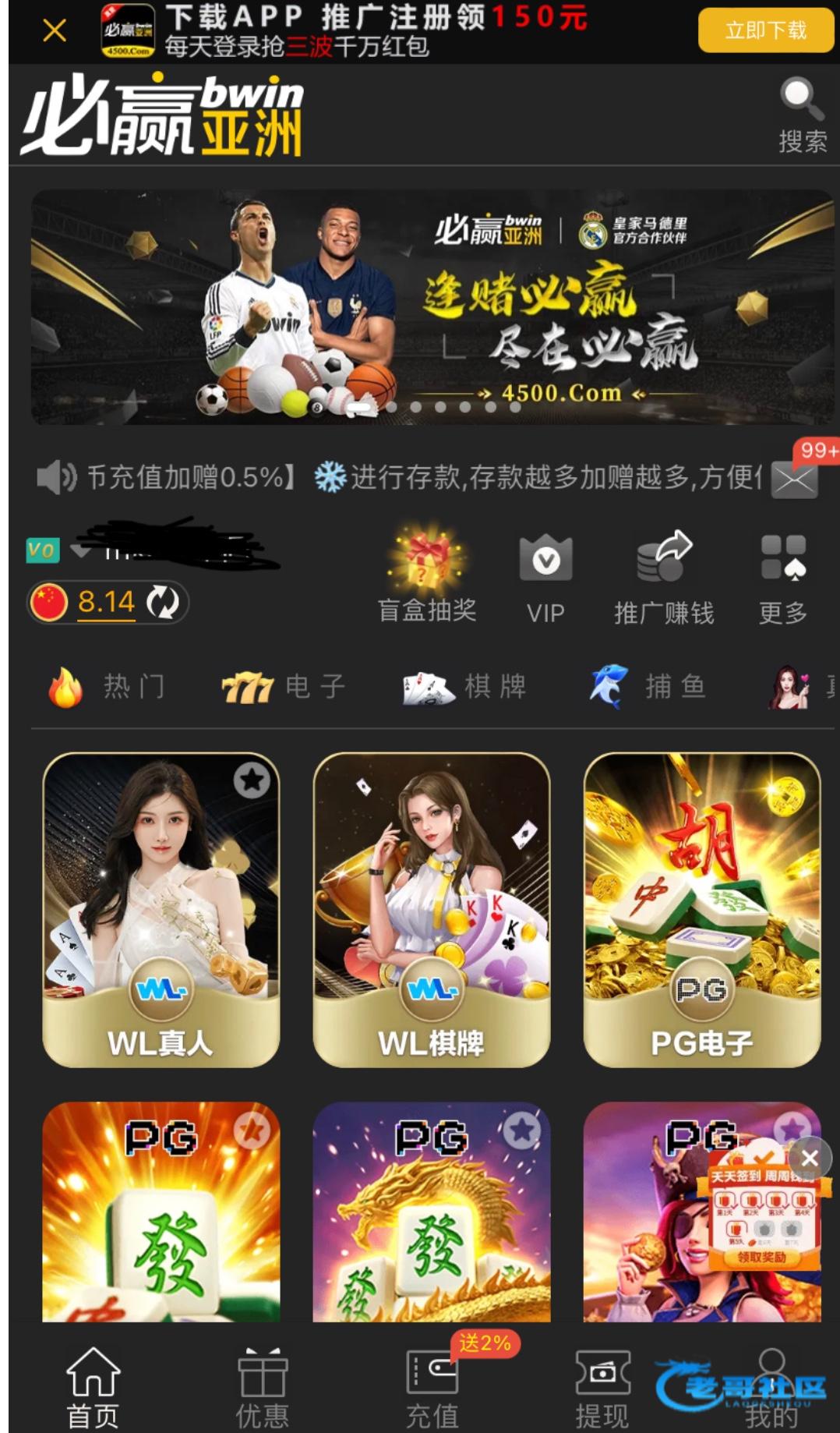Switch to the 棋牌 game category

coord(465,688)
